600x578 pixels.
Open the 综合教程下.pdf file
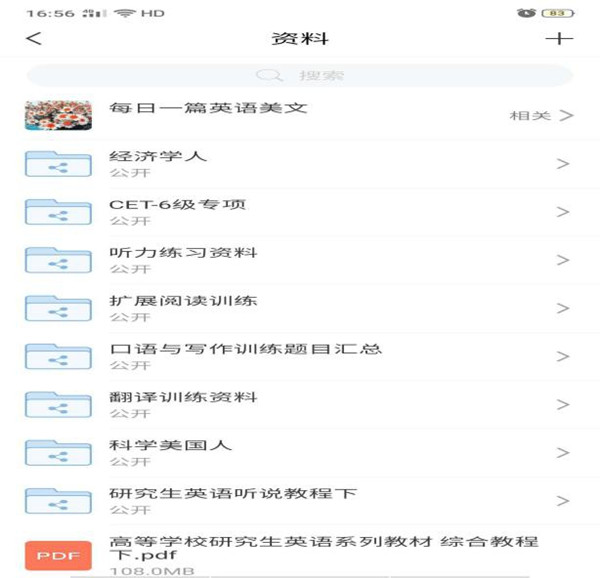point(300,553)
